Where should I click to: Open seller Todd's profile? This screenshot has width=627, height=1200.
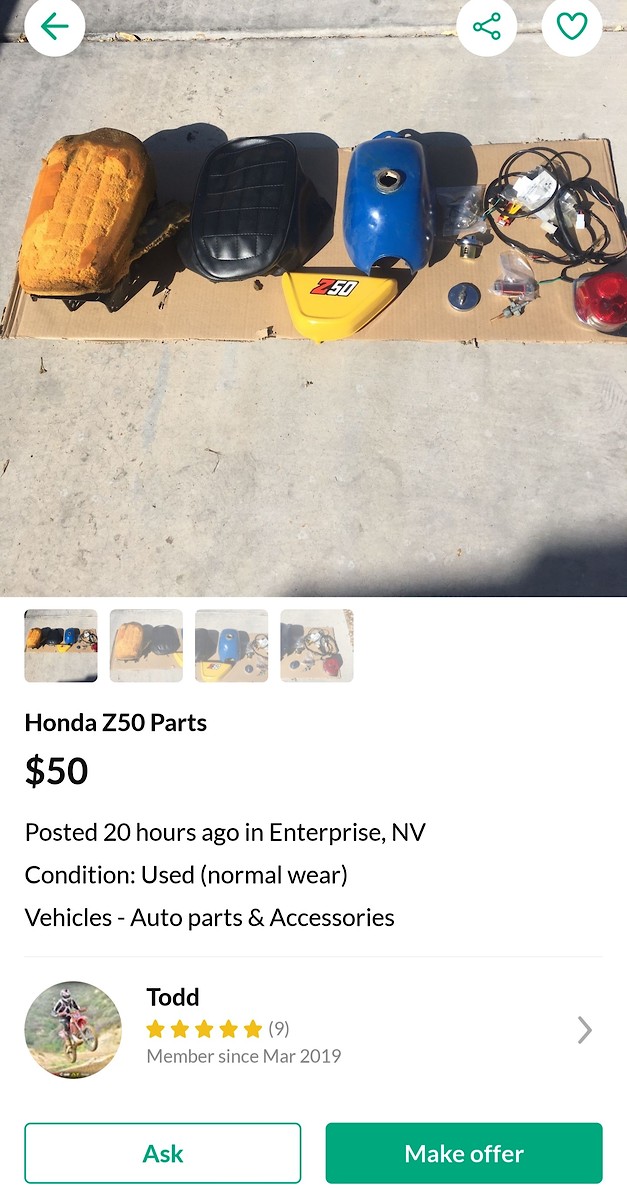point(313,1030)
